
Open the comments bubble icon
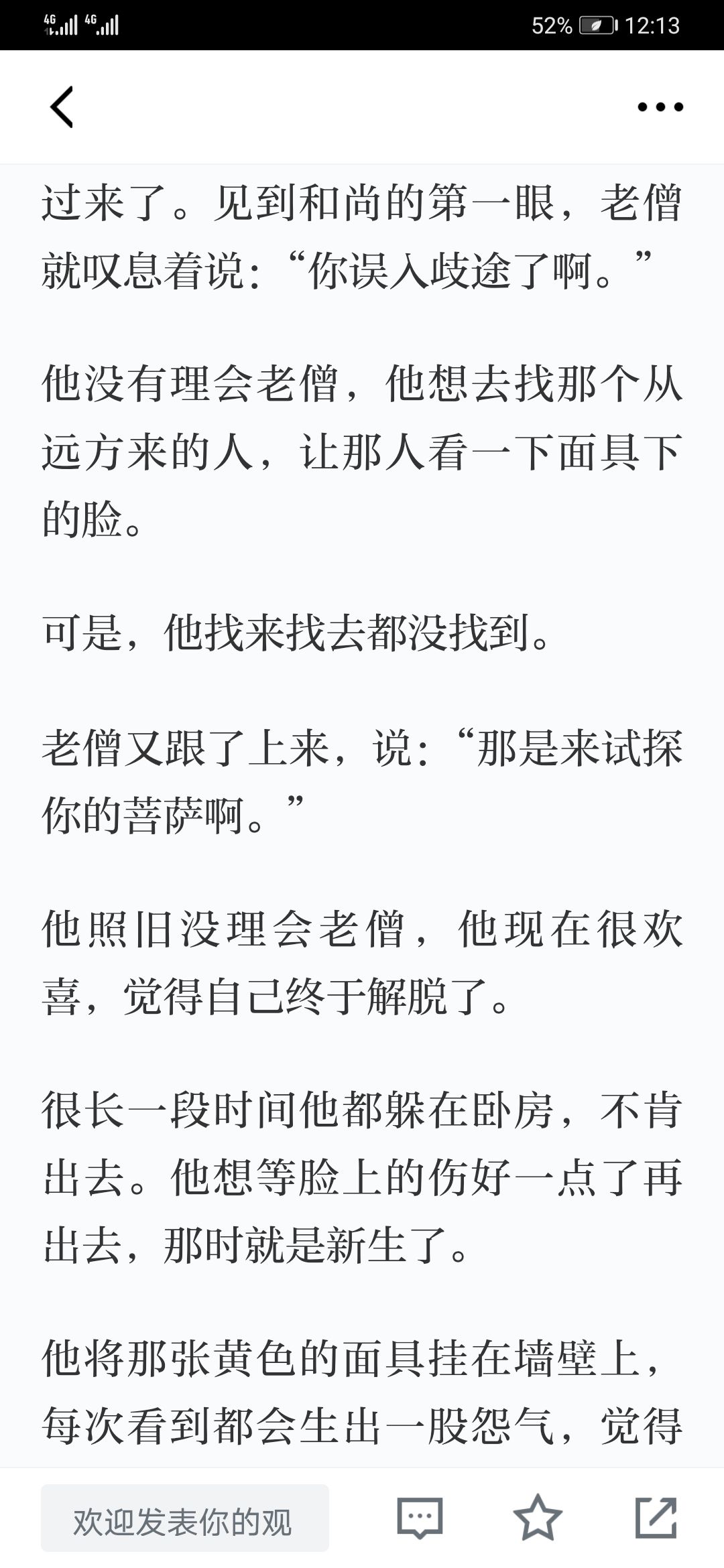pyautogui.click(x=420, y=1518)
